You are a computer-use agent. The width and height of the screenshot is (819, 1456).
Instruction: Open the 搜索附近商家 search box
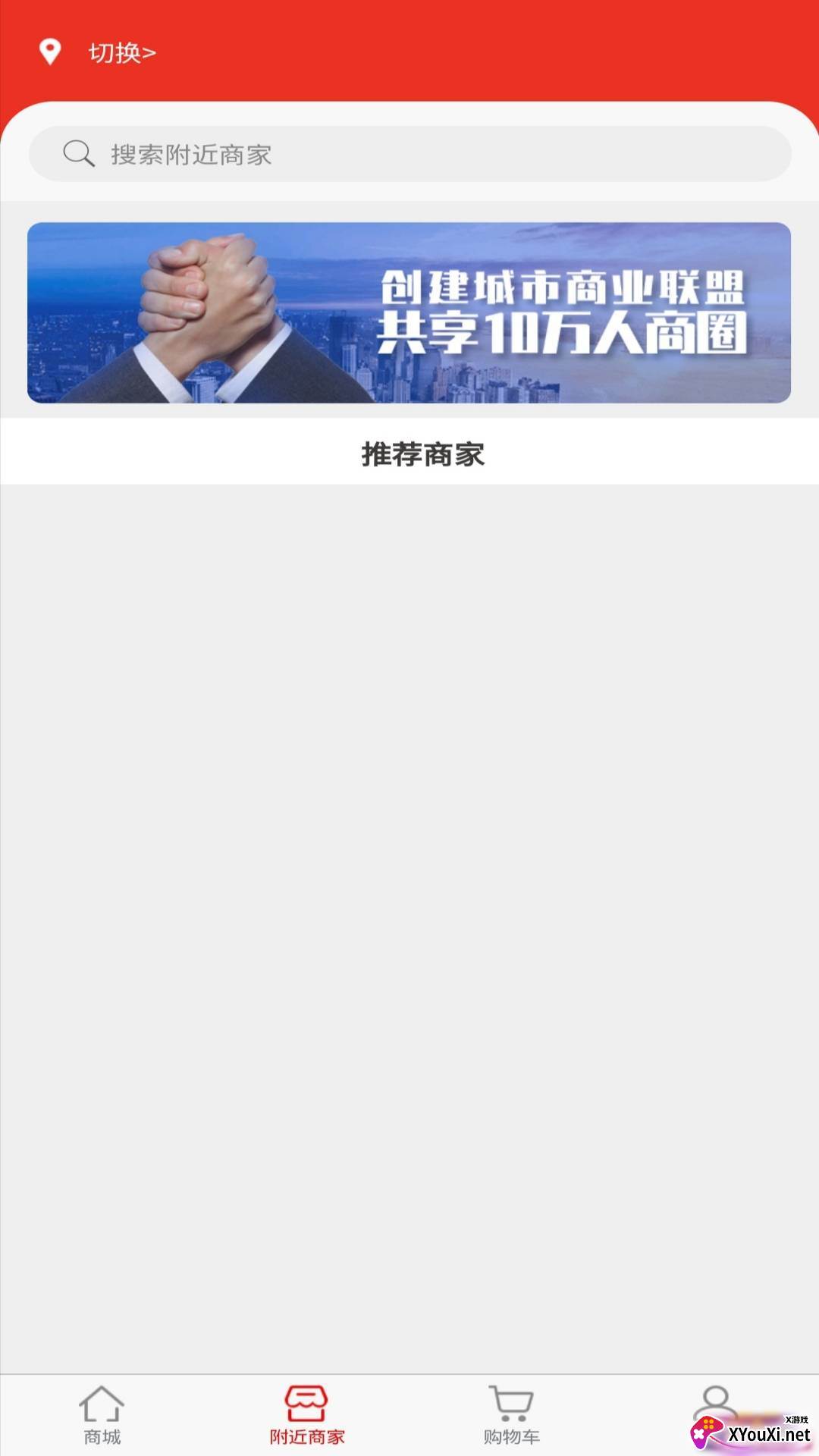click(x=409, y=154)
